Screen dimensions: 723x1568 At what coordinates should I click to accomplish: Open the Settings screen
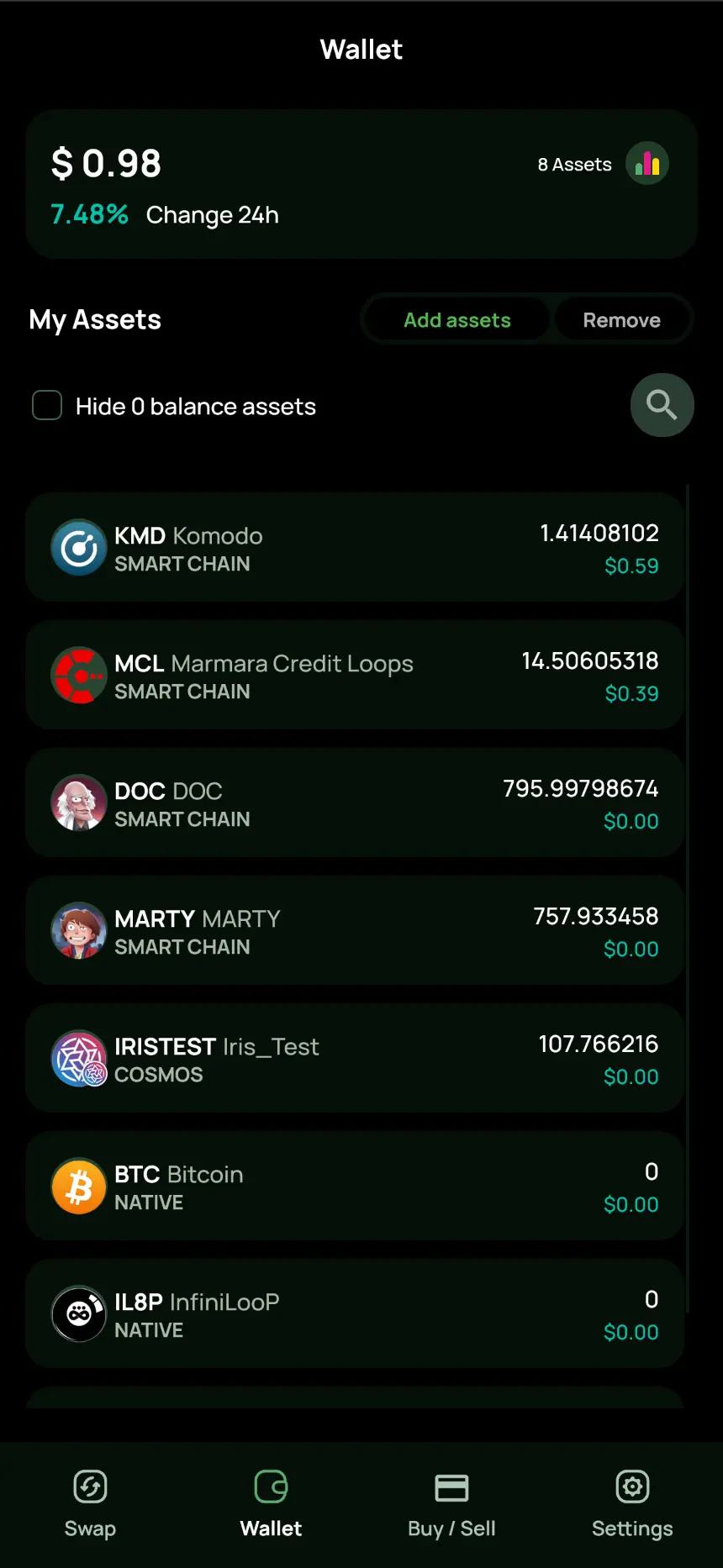pos(632,1504)
